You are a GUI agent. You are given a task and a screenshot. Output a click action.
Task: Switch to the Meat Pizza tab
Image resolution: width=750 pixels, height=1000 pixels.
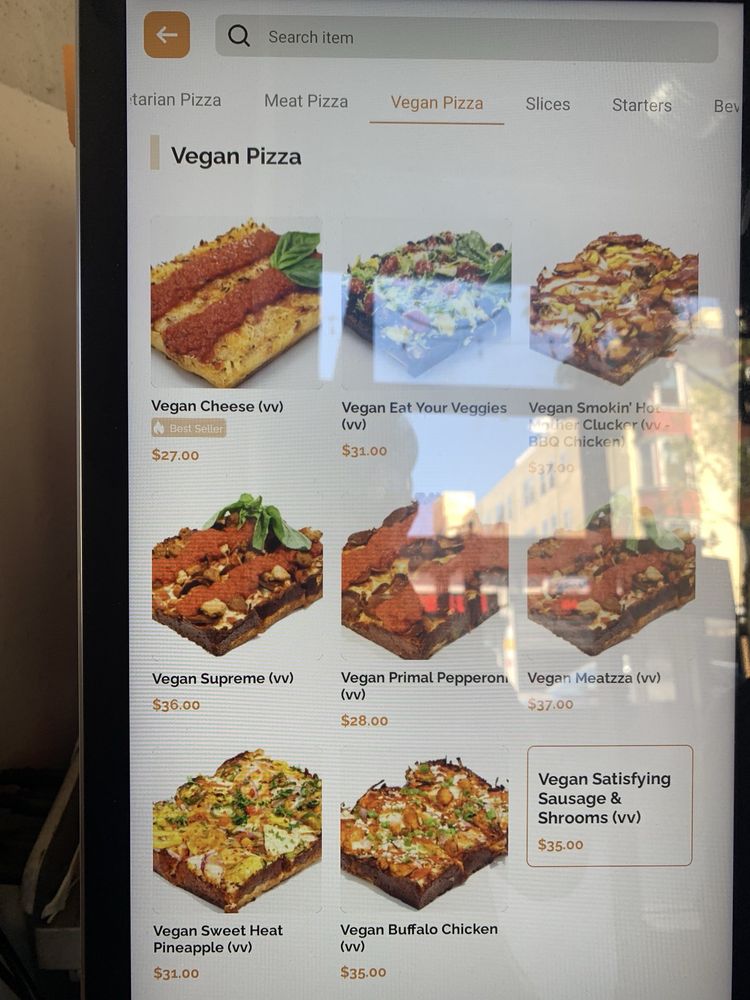(306, 101)
